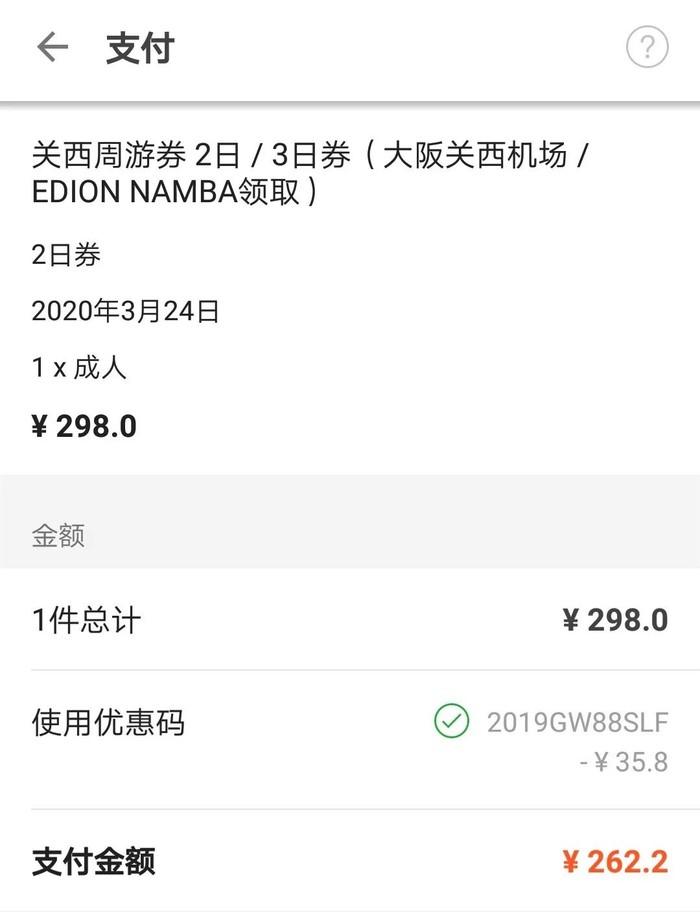Open the help question mark icon
This screenshot has height=912, width=700.
646,47
